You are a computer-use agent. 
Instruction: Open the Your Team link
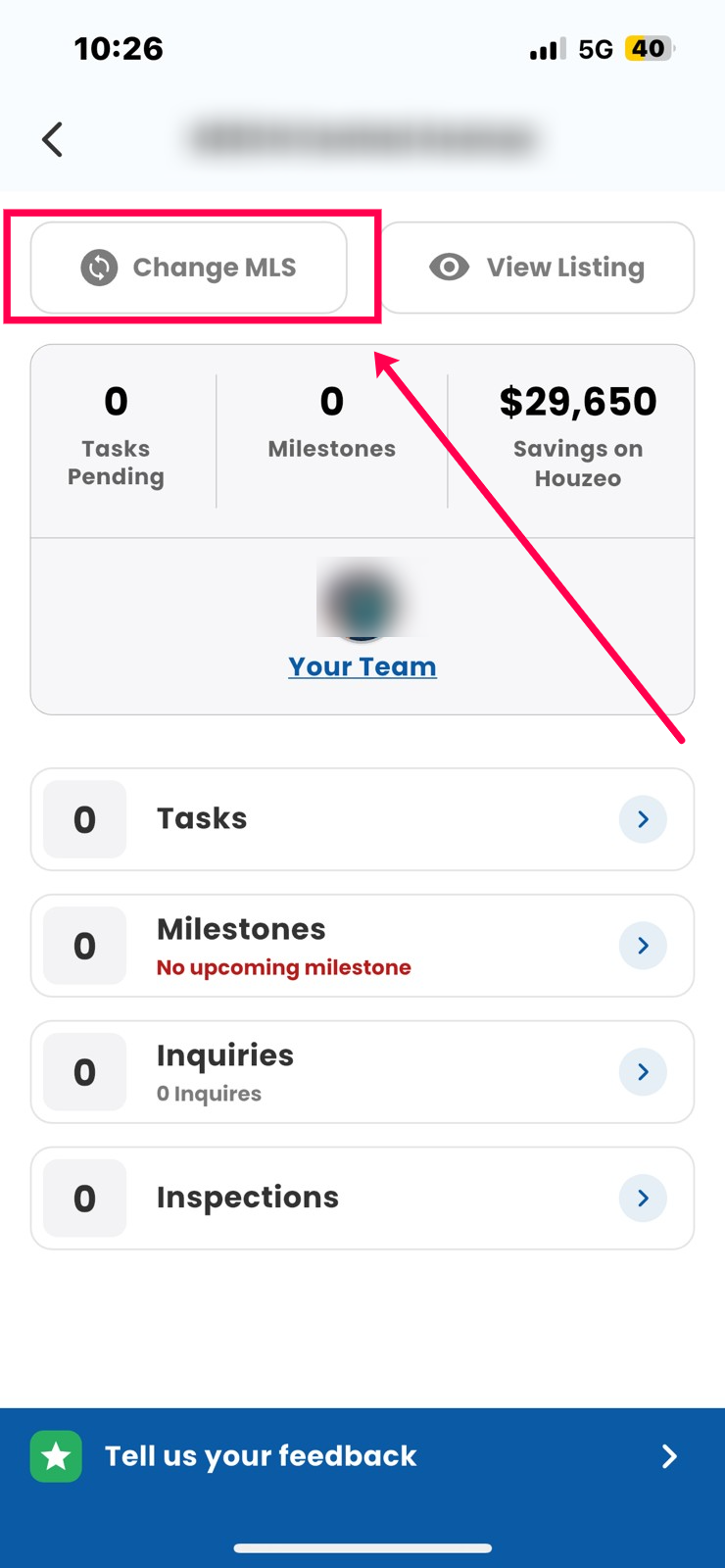click(362, 666)
